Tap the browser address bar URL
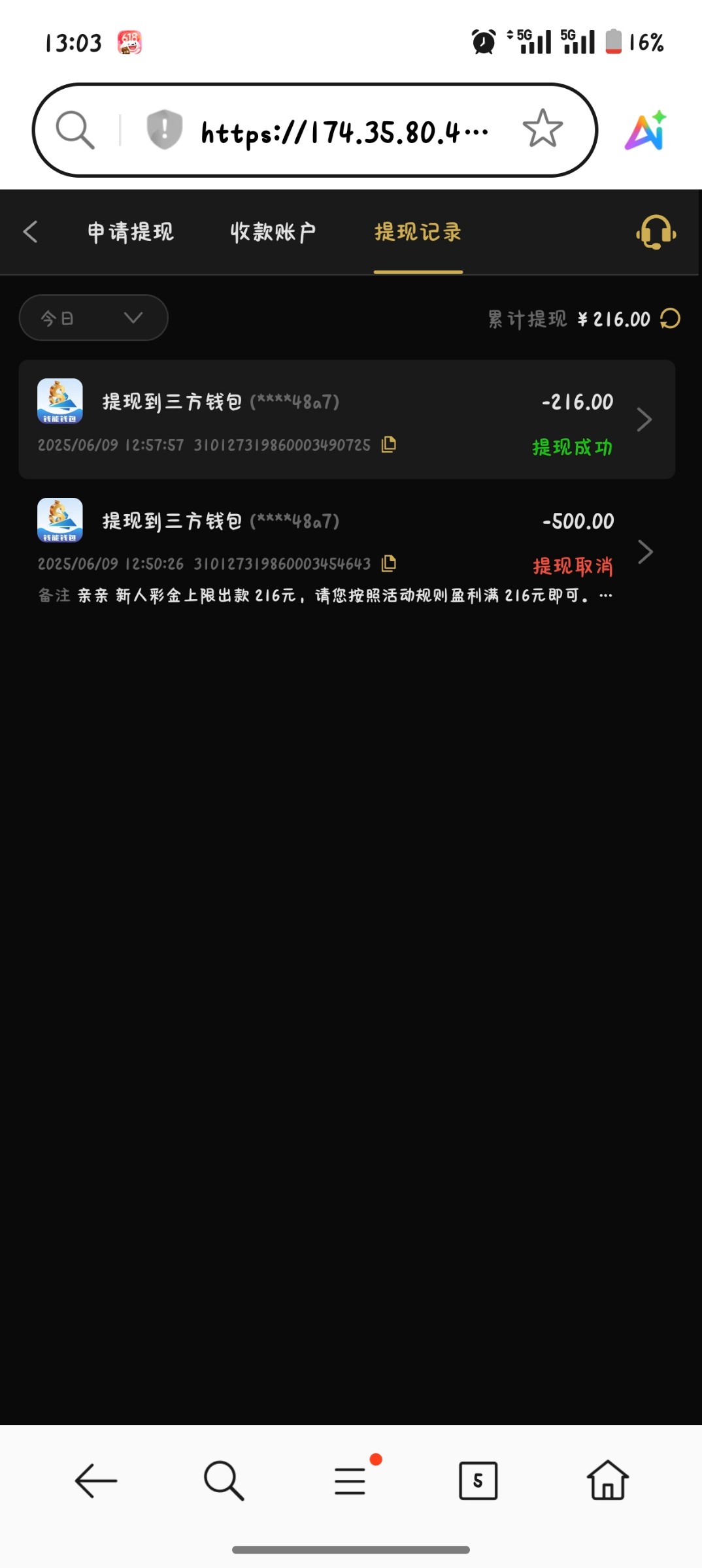 pos(344,132)
